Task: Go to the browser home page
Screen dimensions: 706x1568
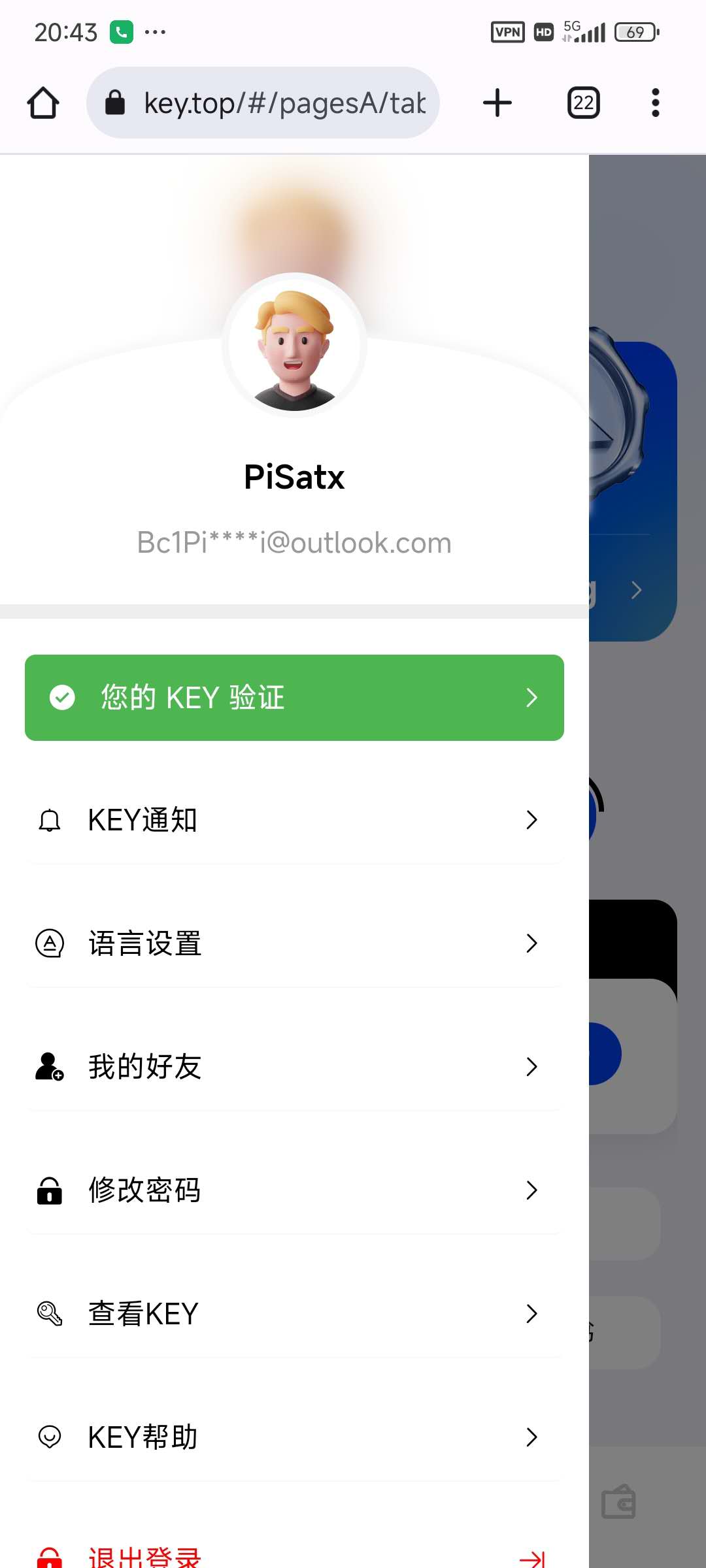Action: tap(43, 103)
